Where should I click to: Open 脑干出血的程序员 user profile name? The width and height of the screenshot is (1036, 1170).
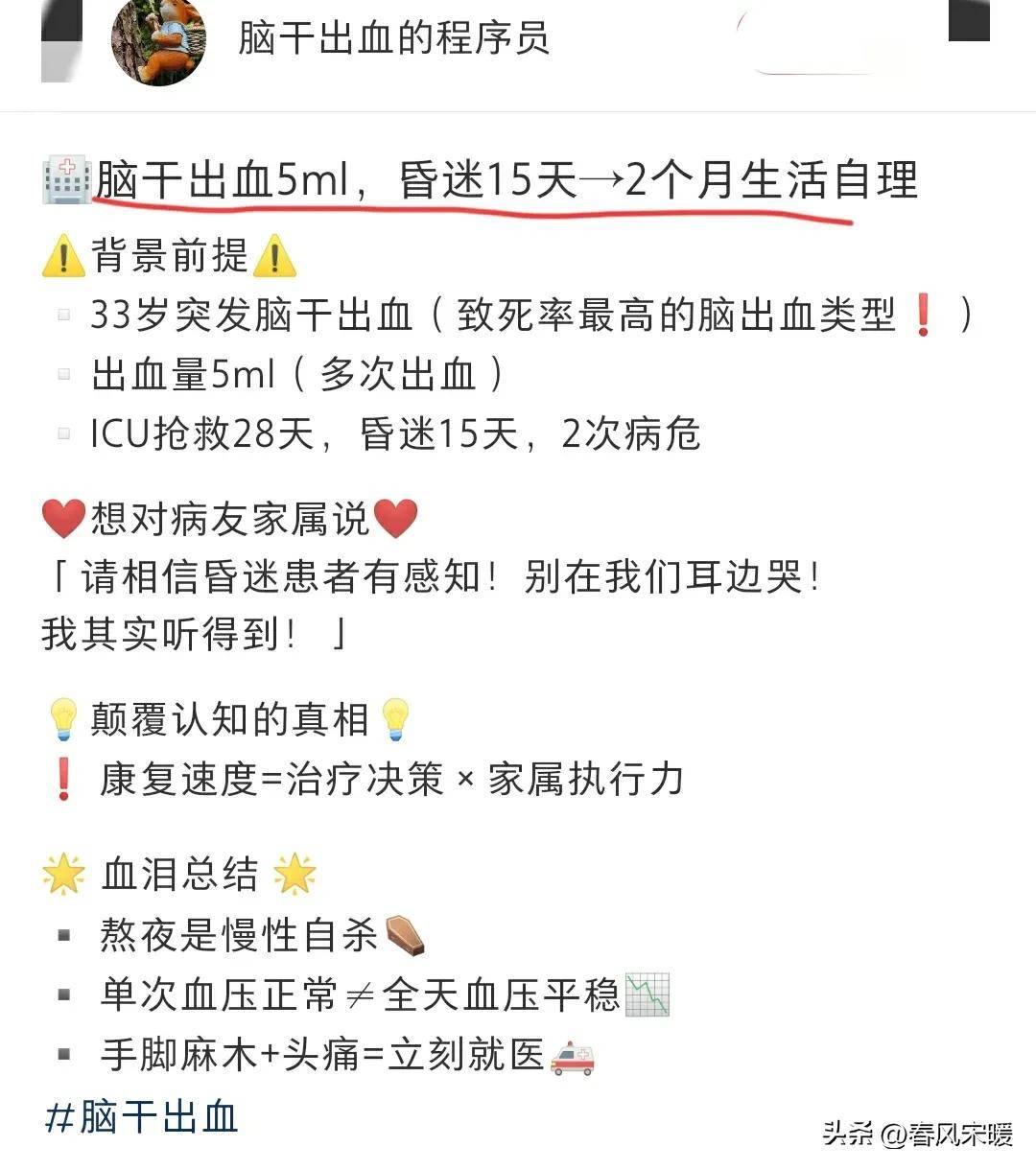[393, 38]
